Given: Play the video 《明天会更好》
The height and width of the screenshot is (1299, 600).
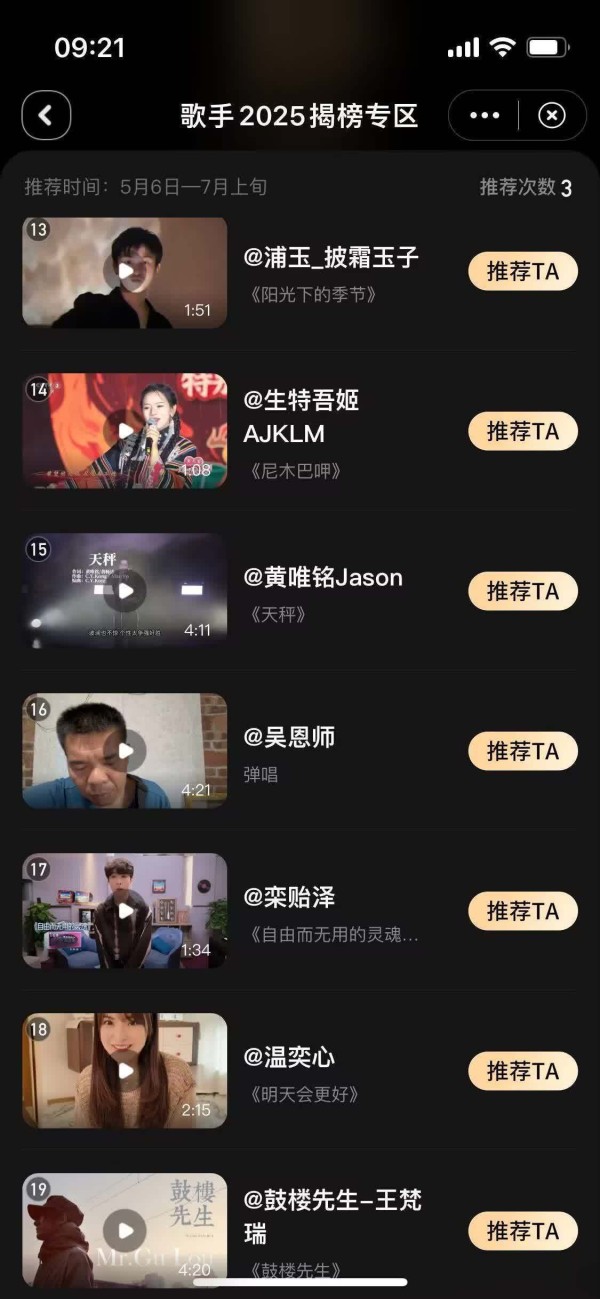Looking at the screenshot, I should point(125,1071).
